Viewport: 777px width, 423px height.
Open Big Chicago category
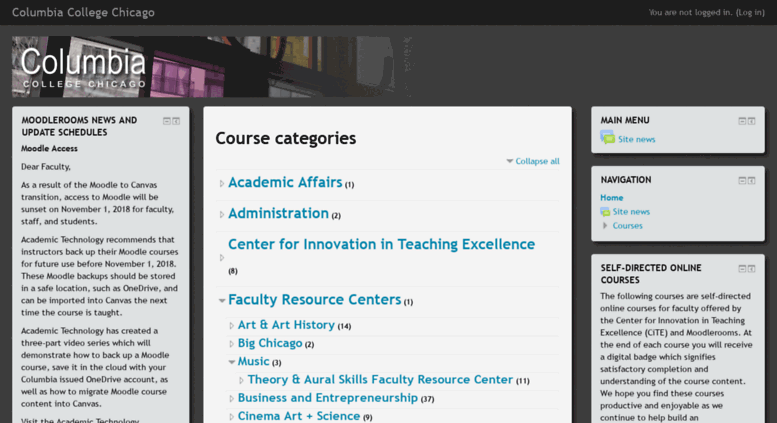[x=270, y=343]
